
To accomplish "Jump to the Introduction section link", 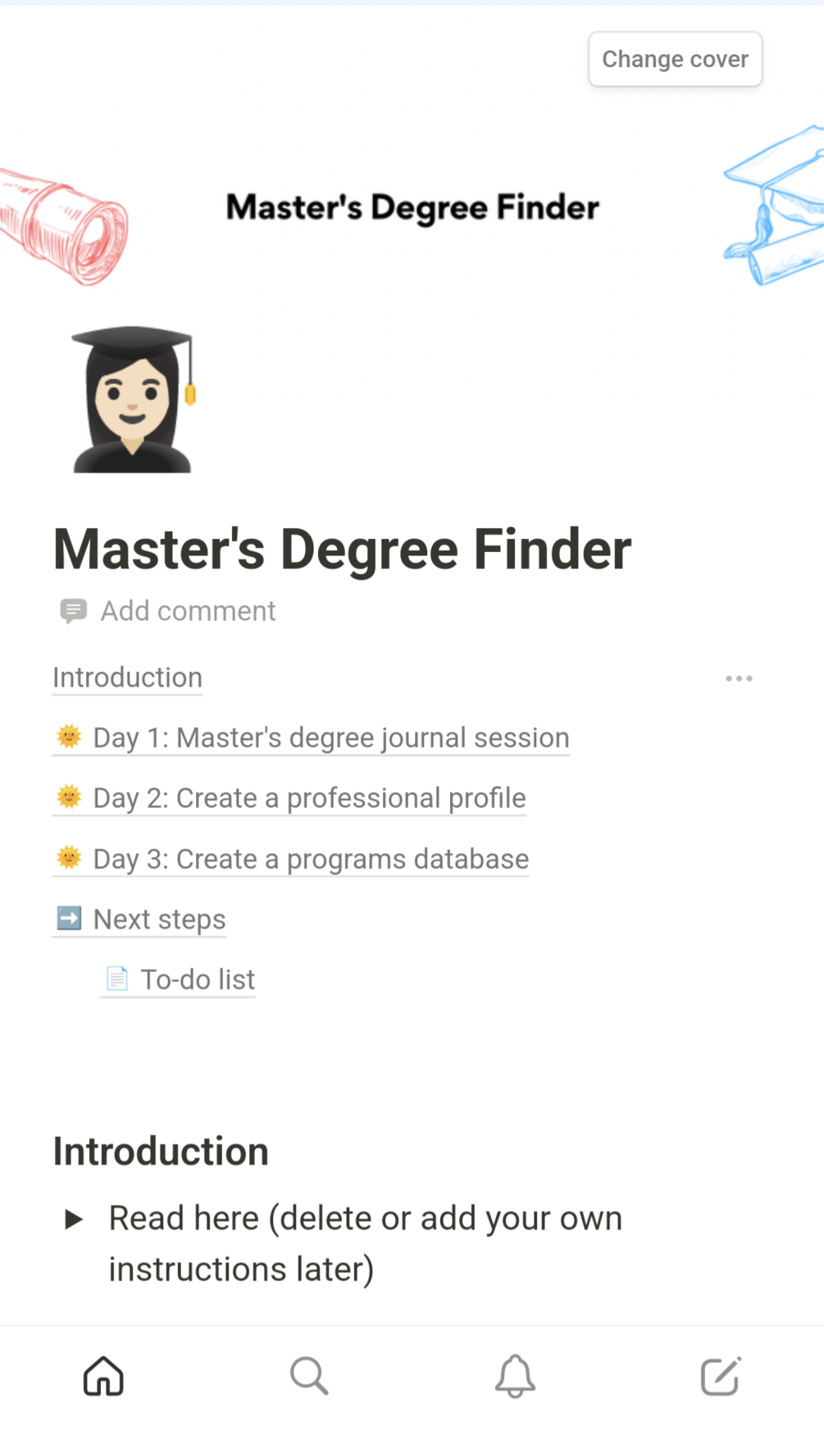I will 127,678.
